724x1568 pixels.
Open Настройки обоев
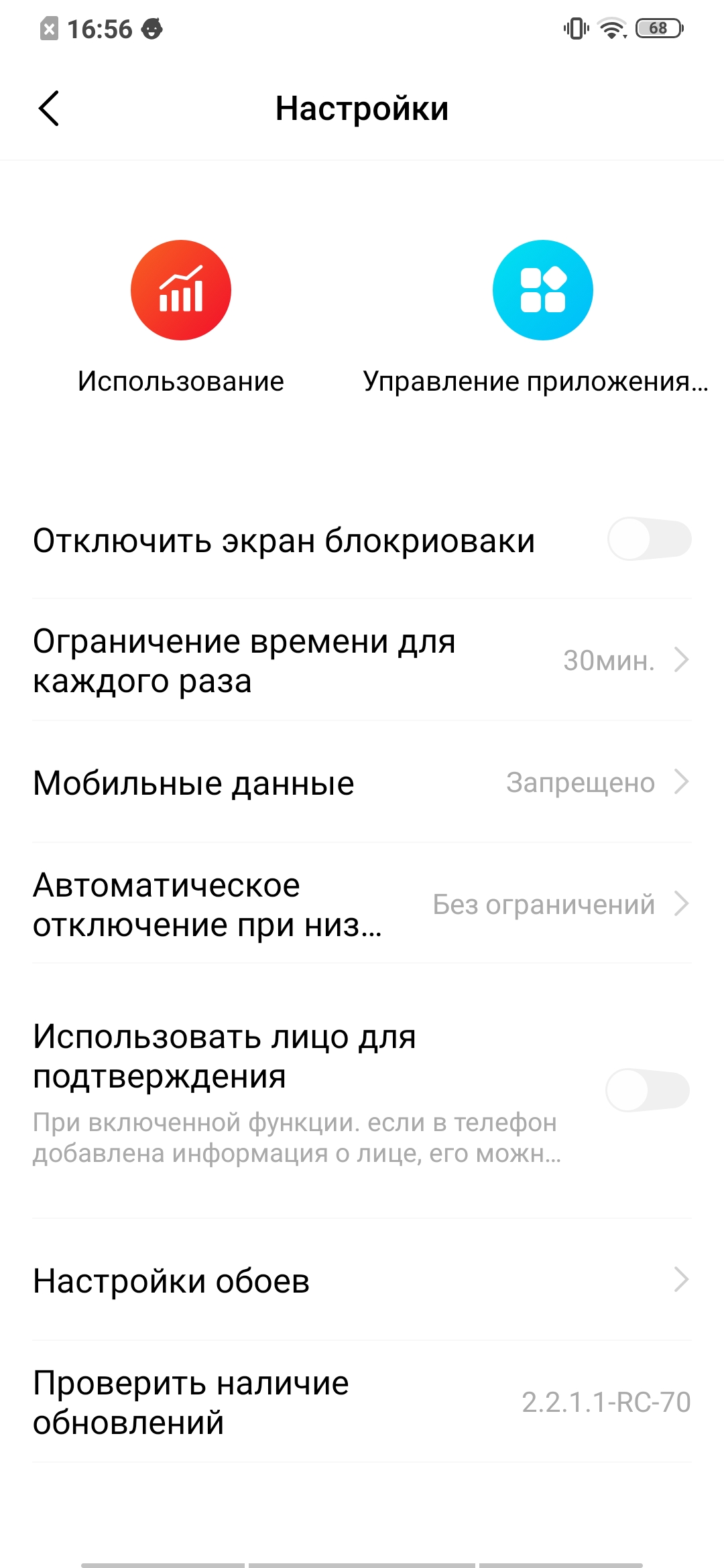coord(362,1281)
